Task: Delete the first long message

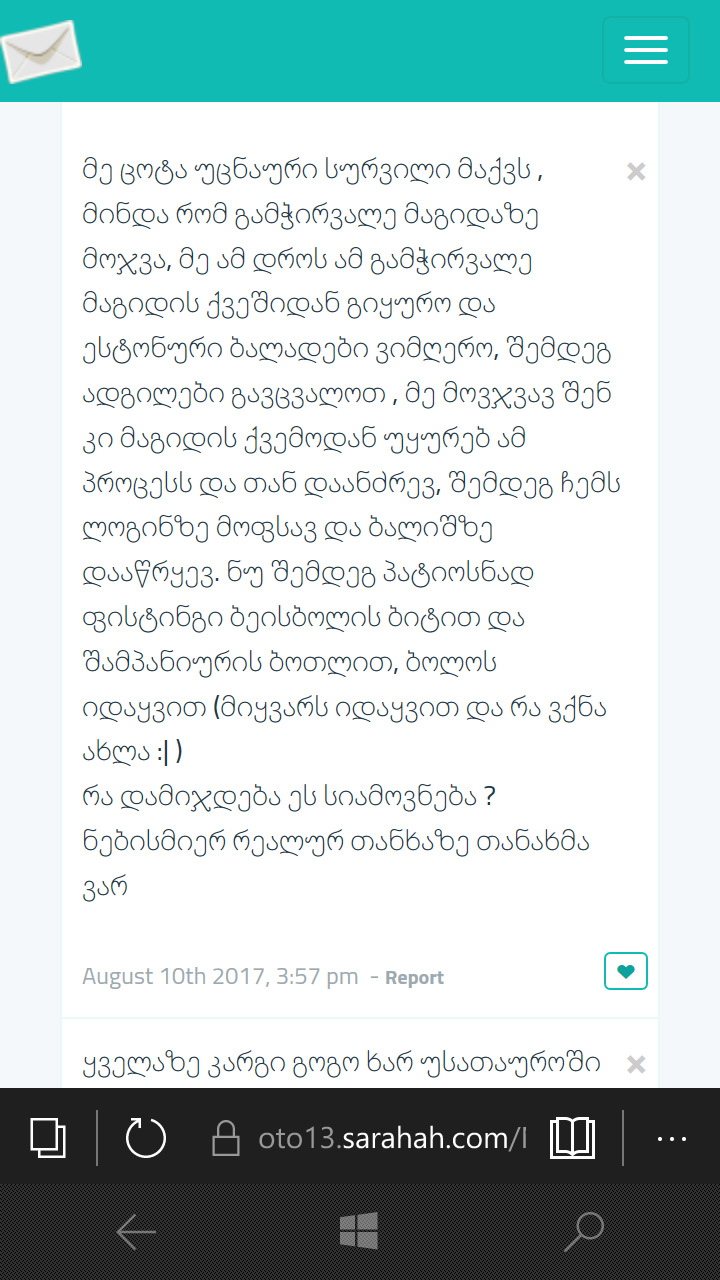Action: [636, 172]
